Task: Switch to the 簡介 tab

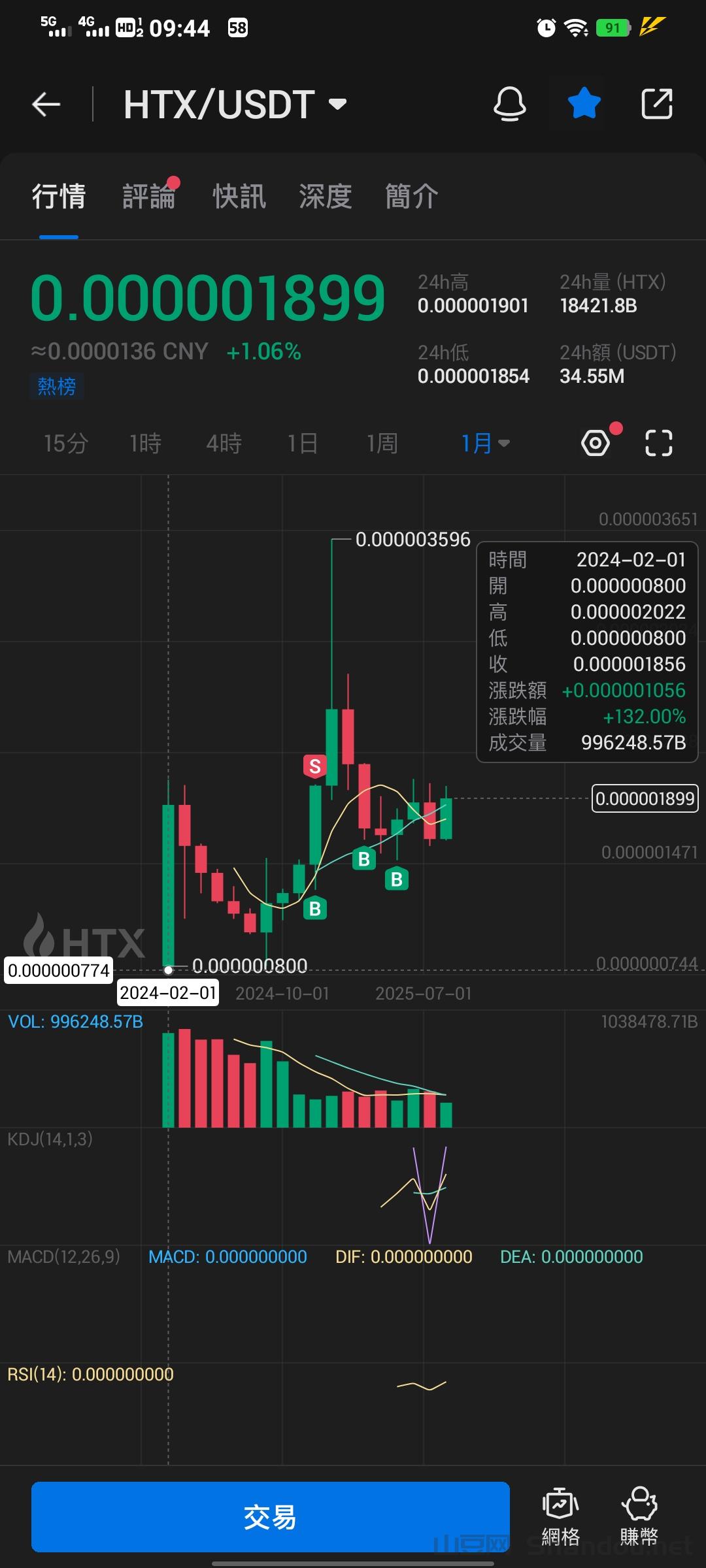Action: 411,196
